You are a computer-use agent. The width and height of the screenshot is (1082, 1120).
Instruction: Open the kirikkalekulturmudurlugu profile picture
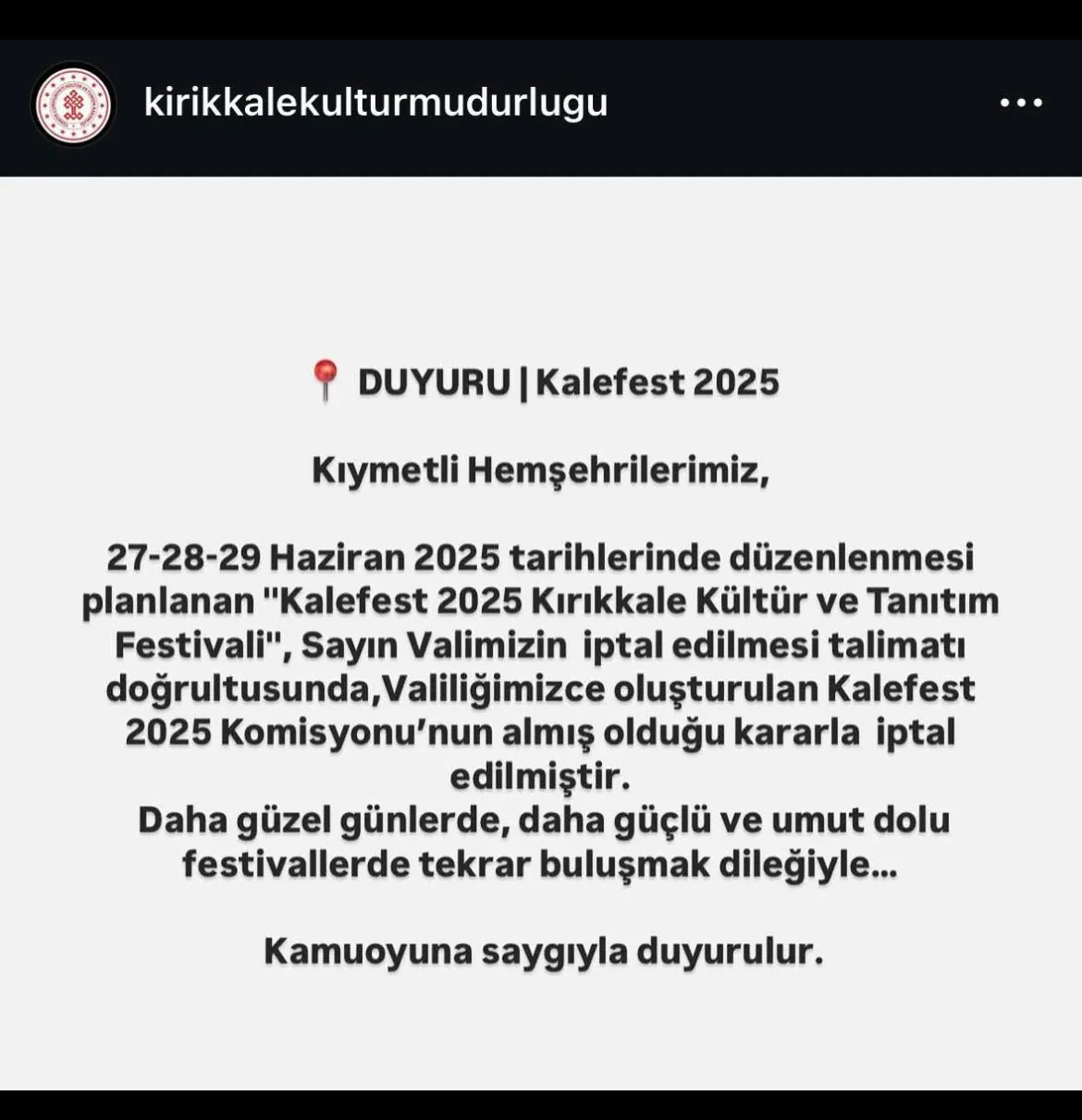click(73, 105)
